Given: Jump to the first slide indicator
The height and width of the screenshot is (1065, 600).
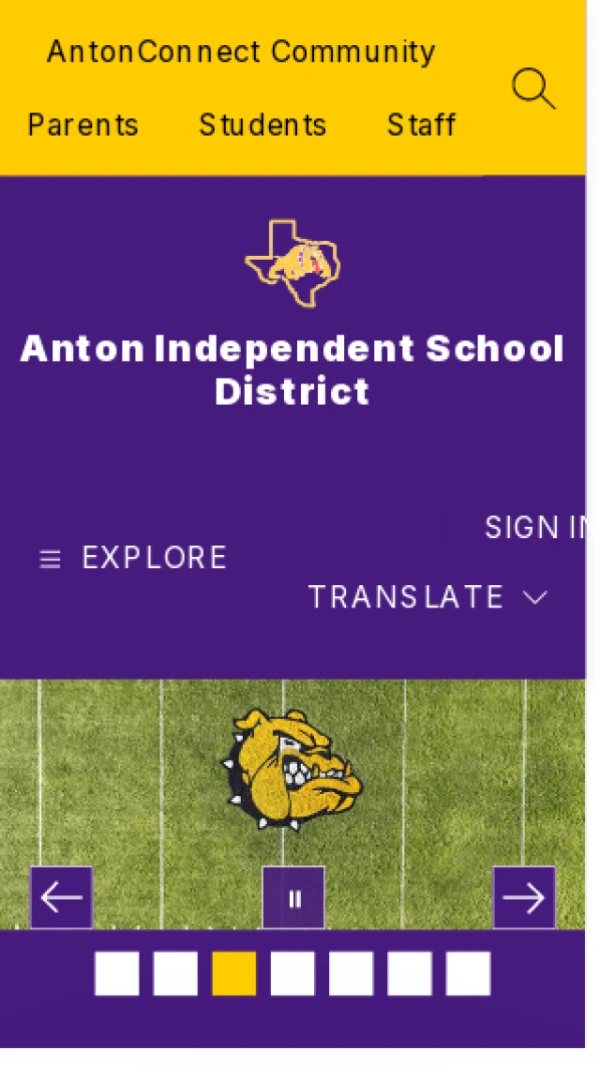Looking at the screenshot, I should 117,973.
